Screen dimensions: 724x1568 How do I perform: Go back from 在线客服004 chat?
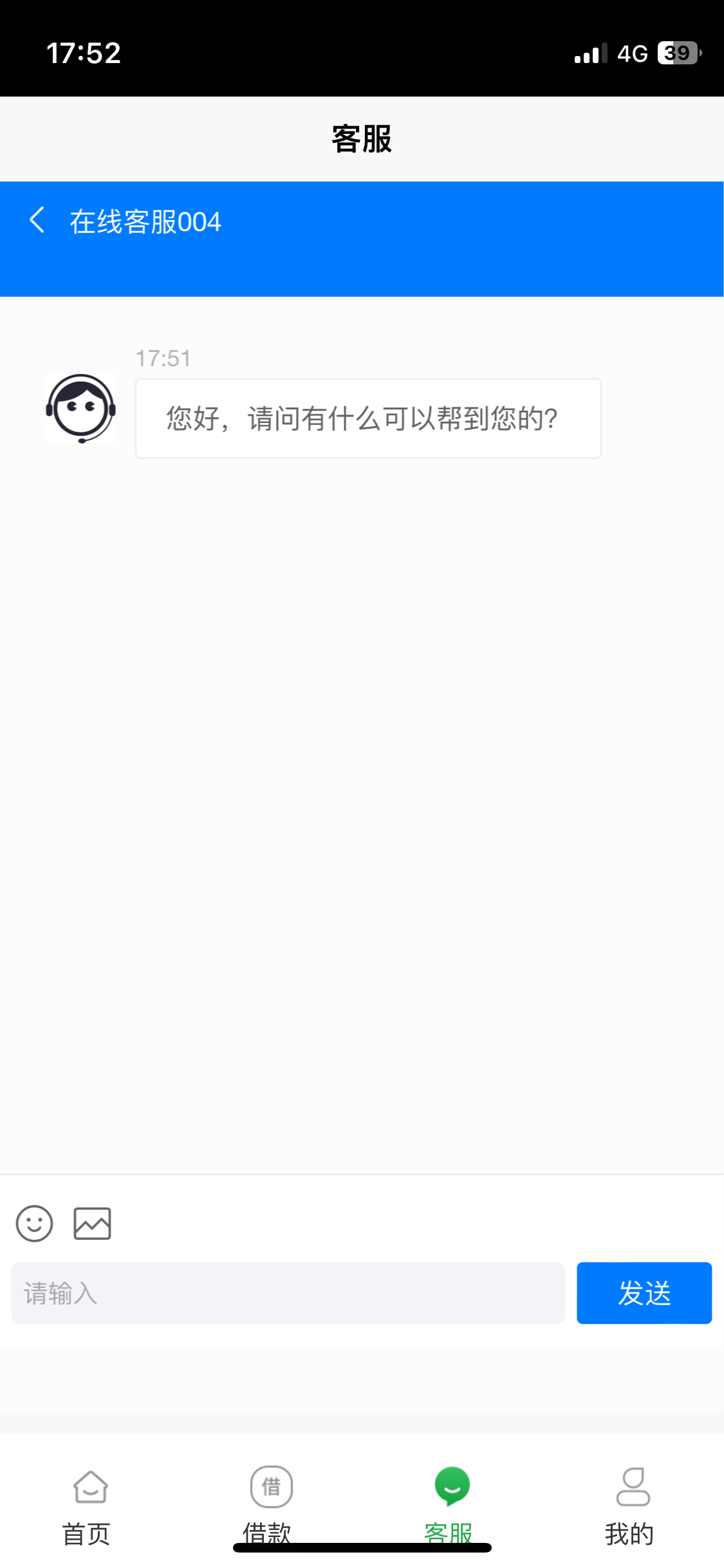point(37,221)
